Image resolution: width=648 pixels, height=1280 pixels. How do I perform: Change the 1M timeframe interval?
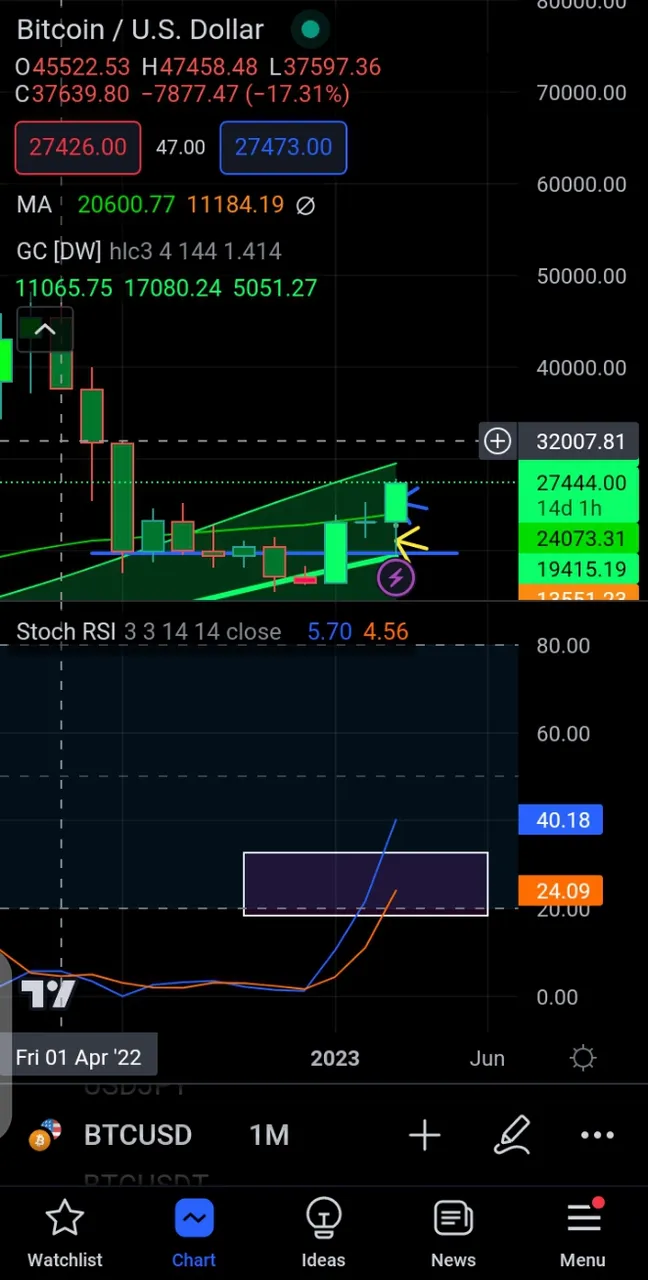coord(269,1135)
